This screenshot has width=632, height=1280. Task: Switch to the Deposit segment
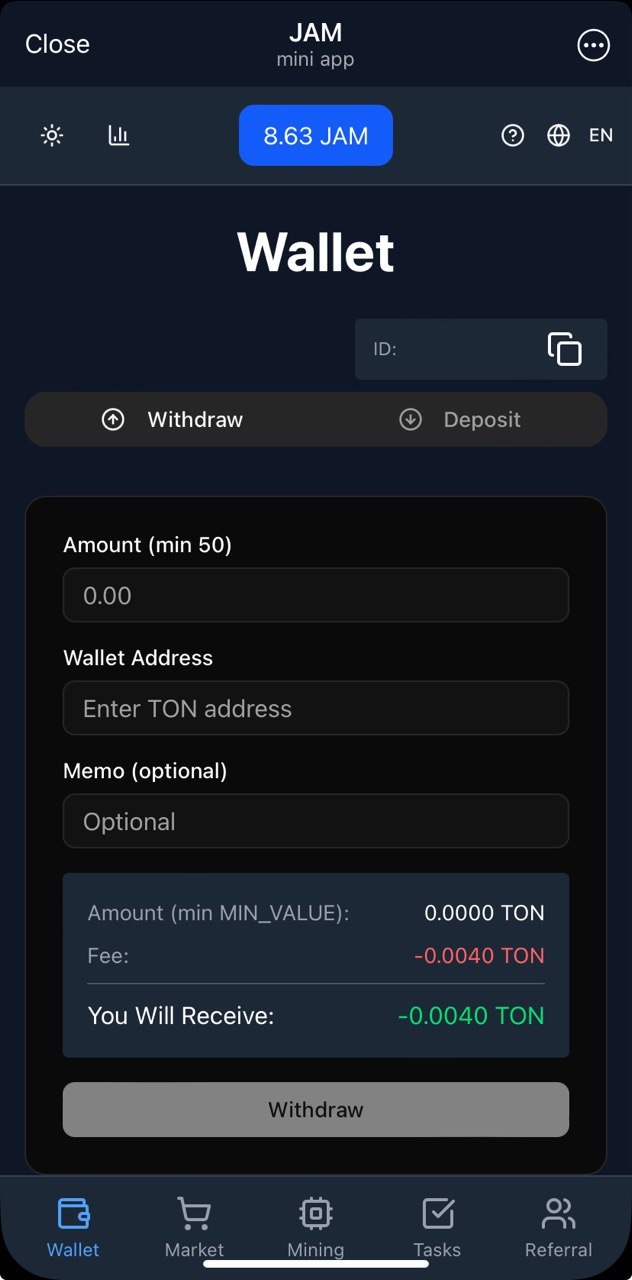click(x=460, y=420)
